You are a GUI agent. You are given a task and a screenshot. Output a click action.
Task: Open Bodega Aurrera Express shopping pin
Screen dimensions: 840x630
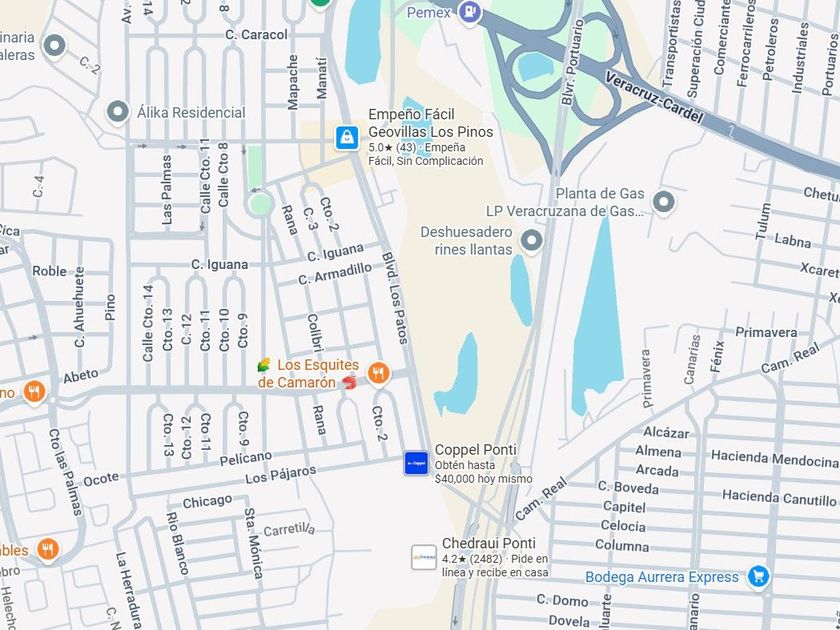pyautogui.click(x=758, y=577)
